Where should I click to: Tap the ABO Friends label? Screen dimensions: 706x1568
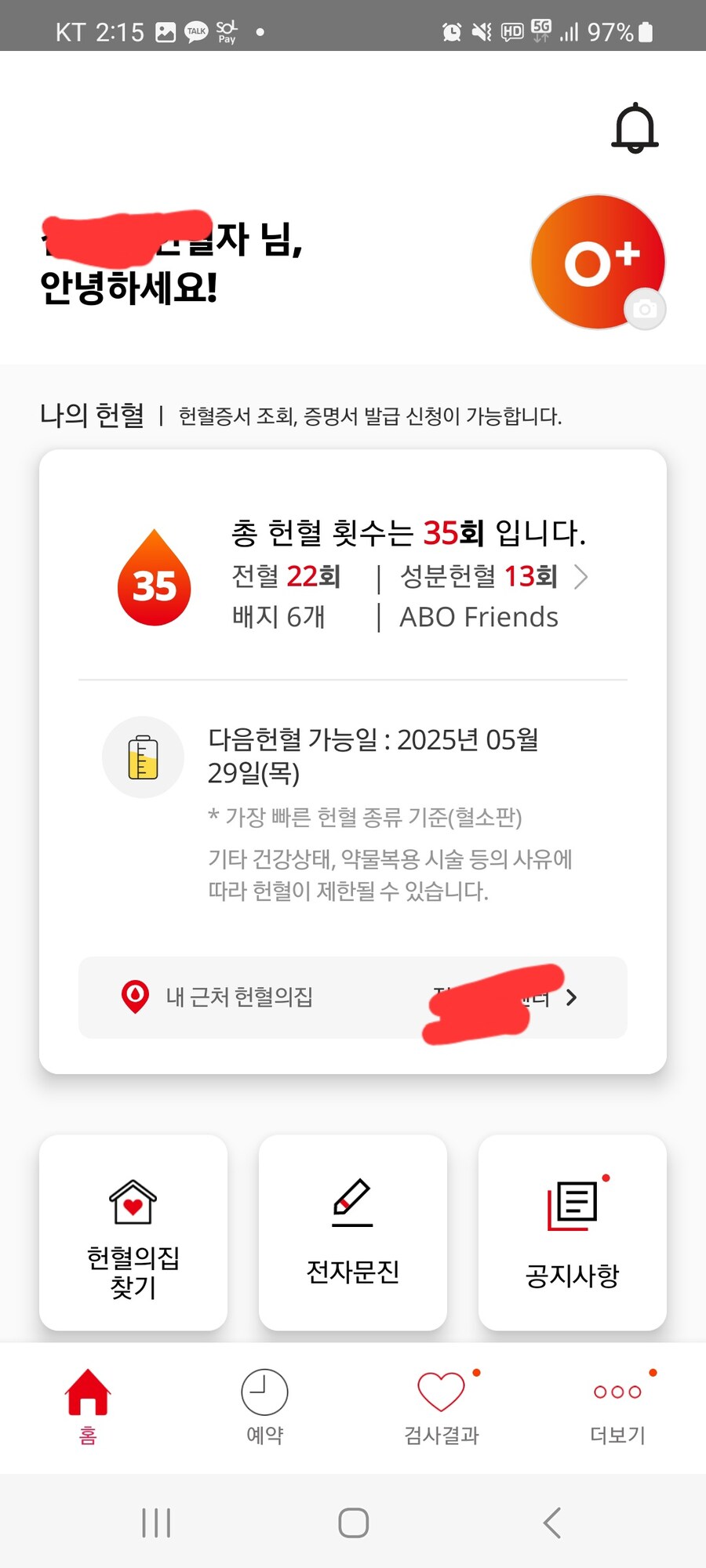[479, 617]
